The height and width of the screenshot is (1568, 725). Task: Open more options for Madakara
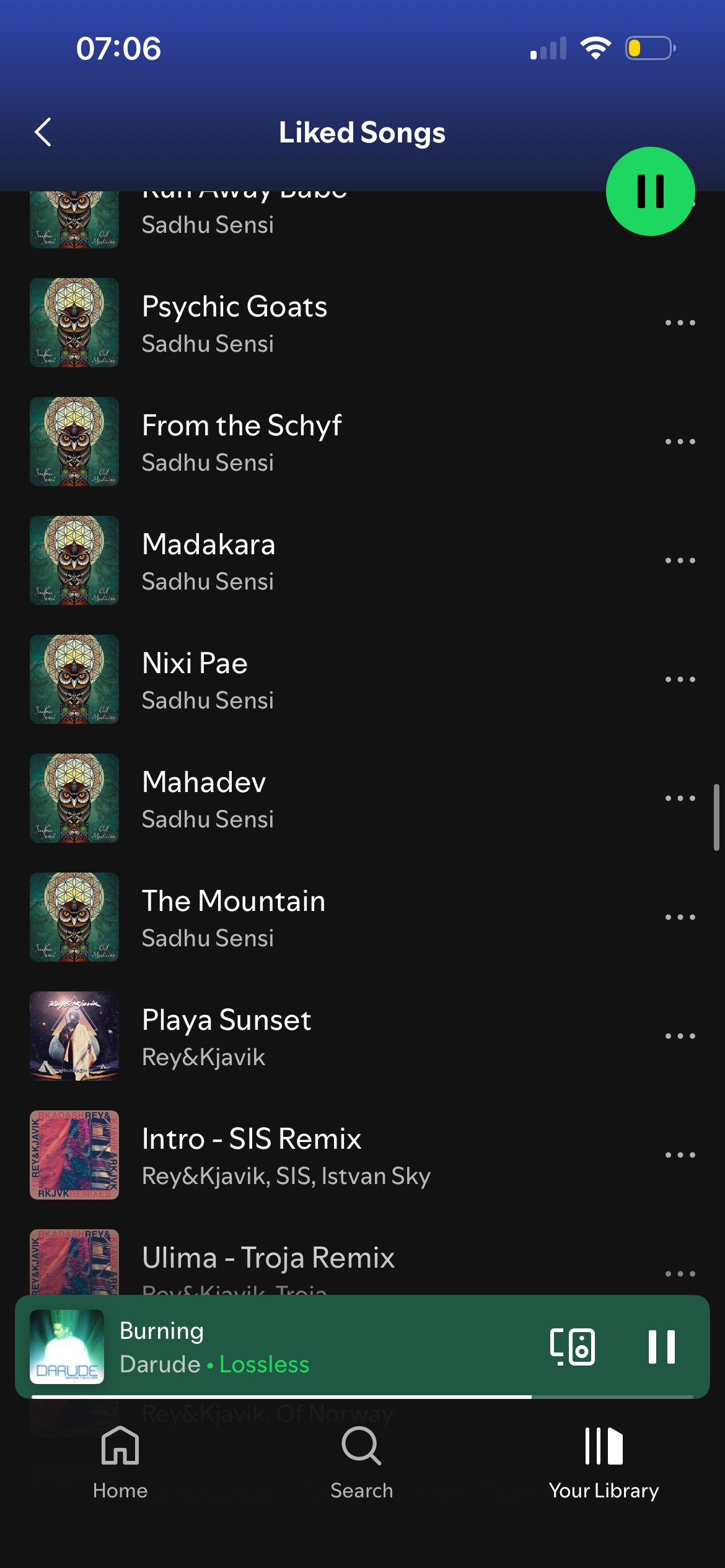click(680, 560)
